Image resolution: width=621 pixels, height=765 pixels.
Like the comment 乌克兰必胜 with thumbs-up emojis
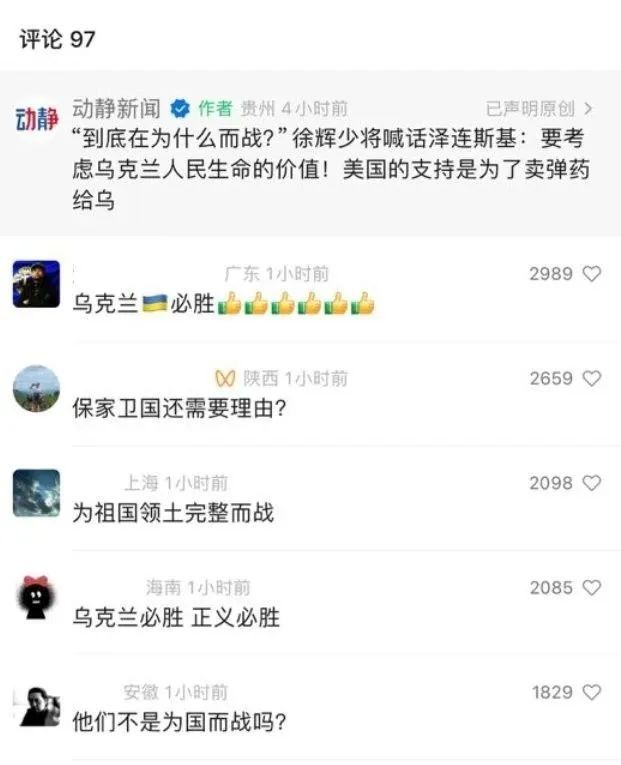point(592,274)
